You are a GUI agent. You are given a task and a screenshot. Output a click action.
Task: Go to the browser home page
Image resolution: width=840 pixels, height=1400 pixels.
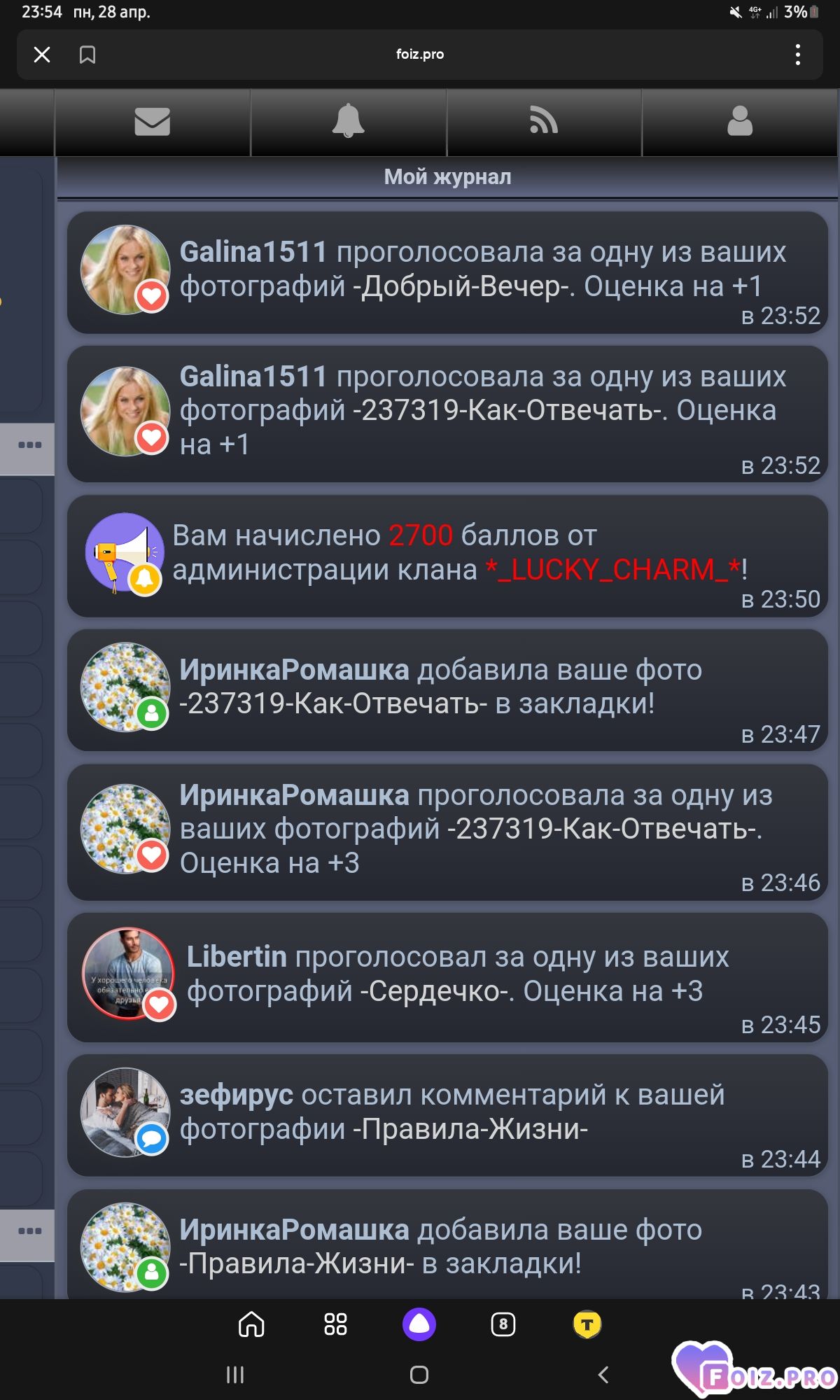pos(251,1324)
